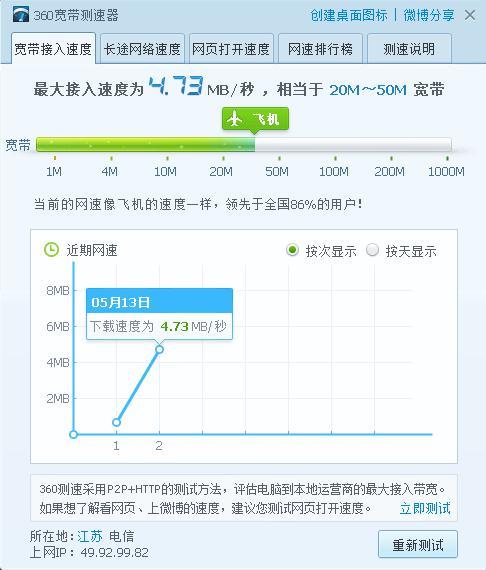Open 微博分享 link
The width and height of the screenshot is (486, 570).
[x=429, y=15]
